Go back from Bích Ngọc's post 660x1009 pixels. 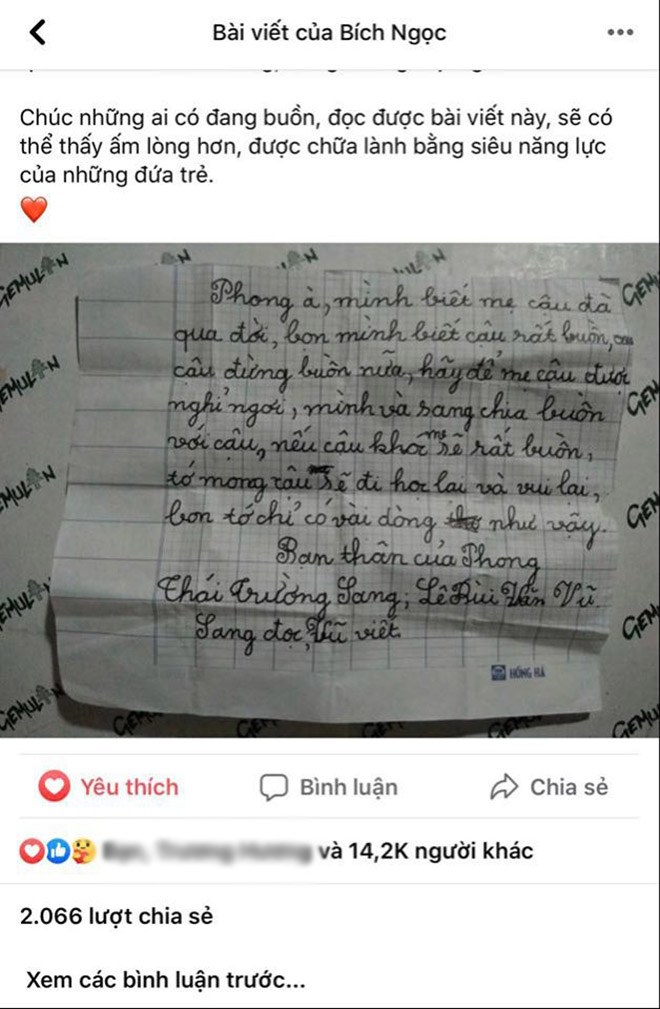point(38,33)
